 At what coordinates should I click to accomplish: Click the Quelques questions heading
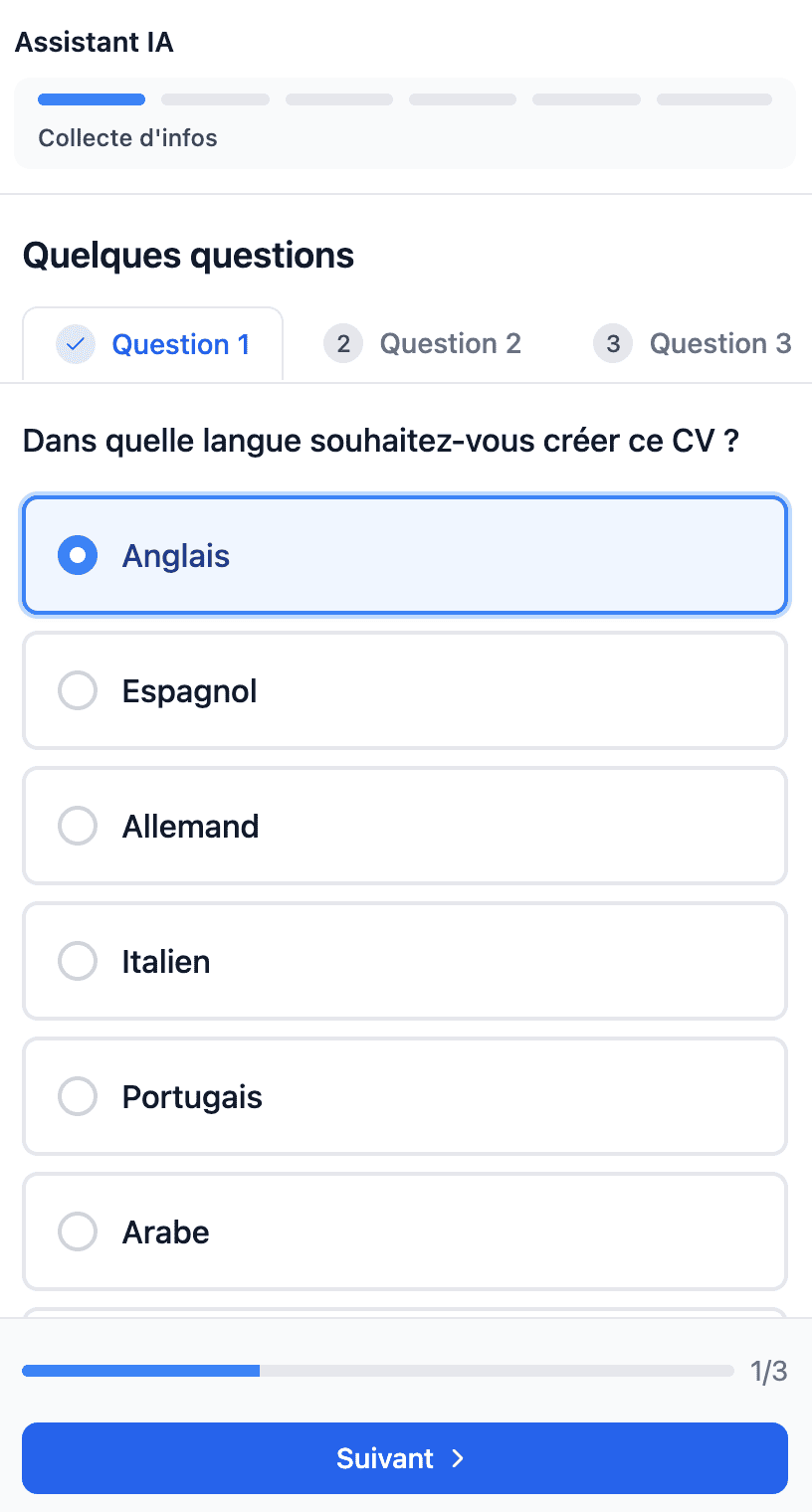coord(188,256)
